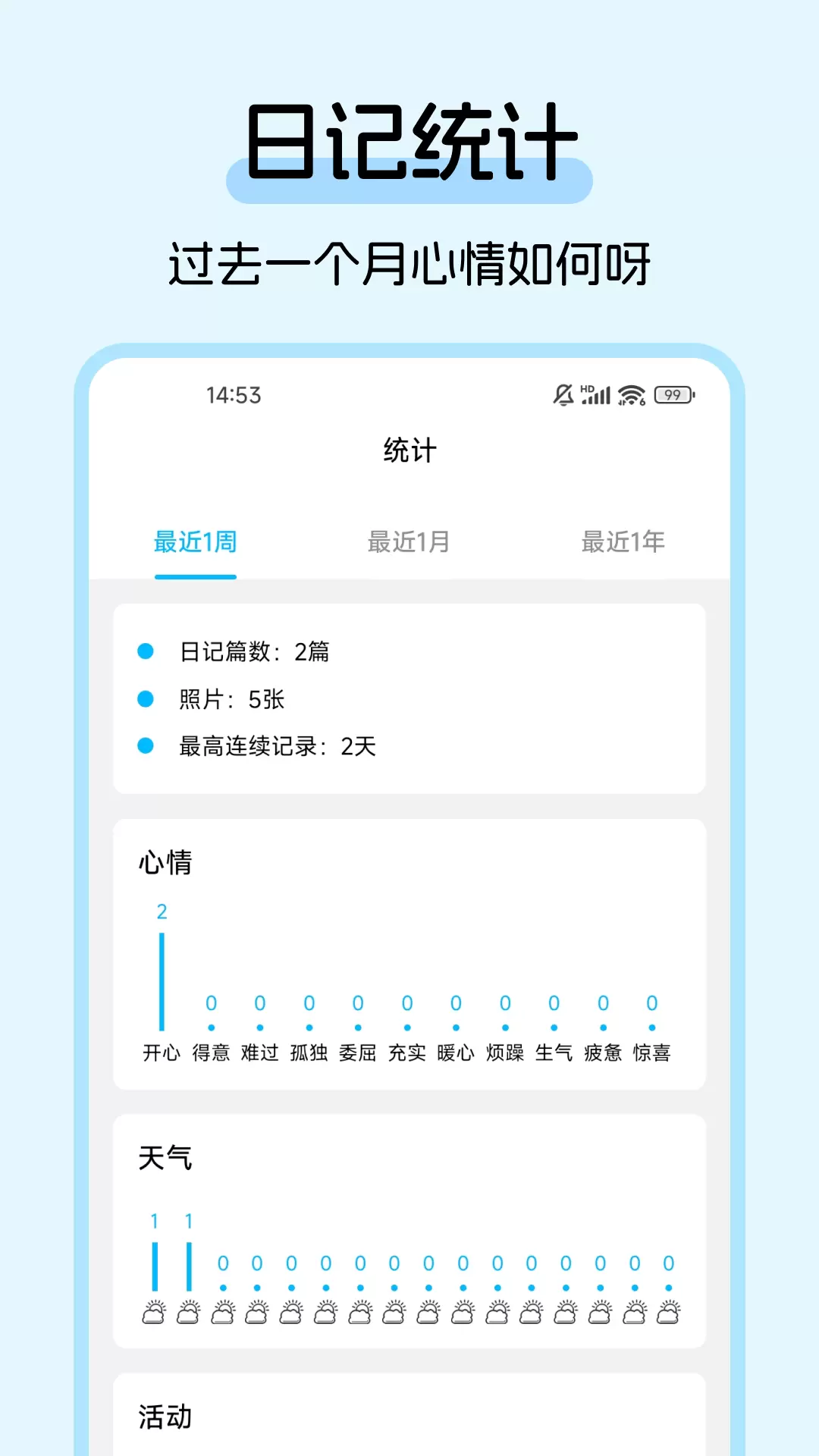Switch to the 最近1月 tab

click(408, 541)
